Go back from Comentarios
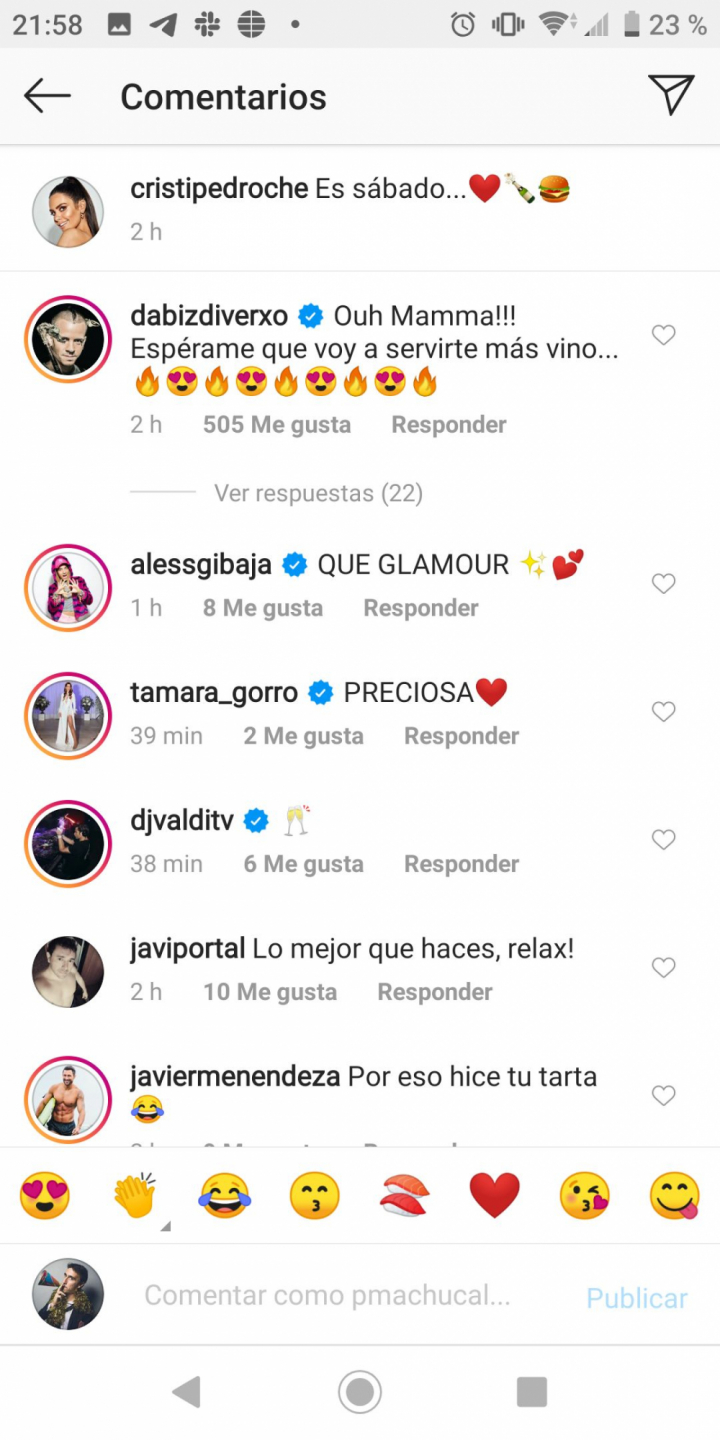 coord(47,96)
